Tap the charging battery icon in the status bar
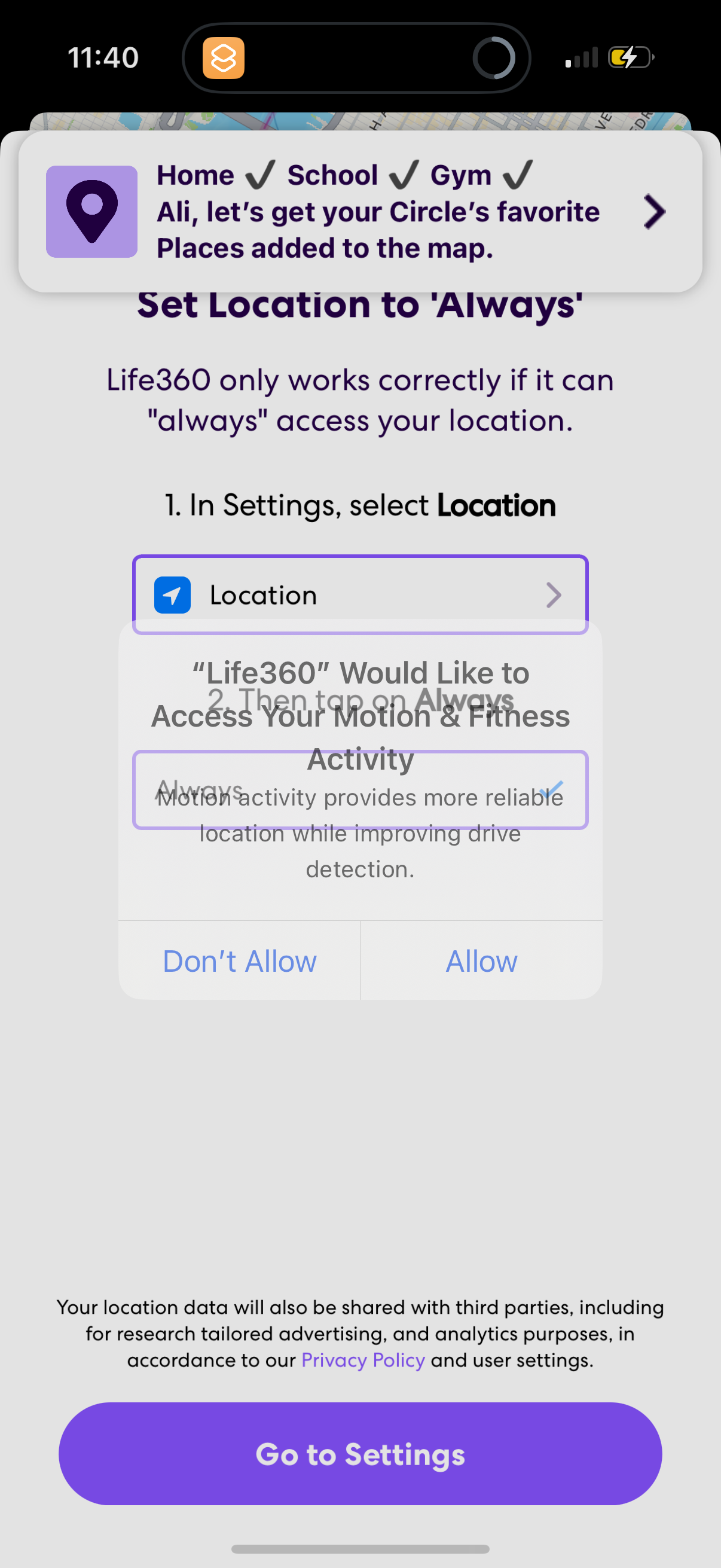The width and height of the screenshot is (721, 1568). click(x=629, y=57)
